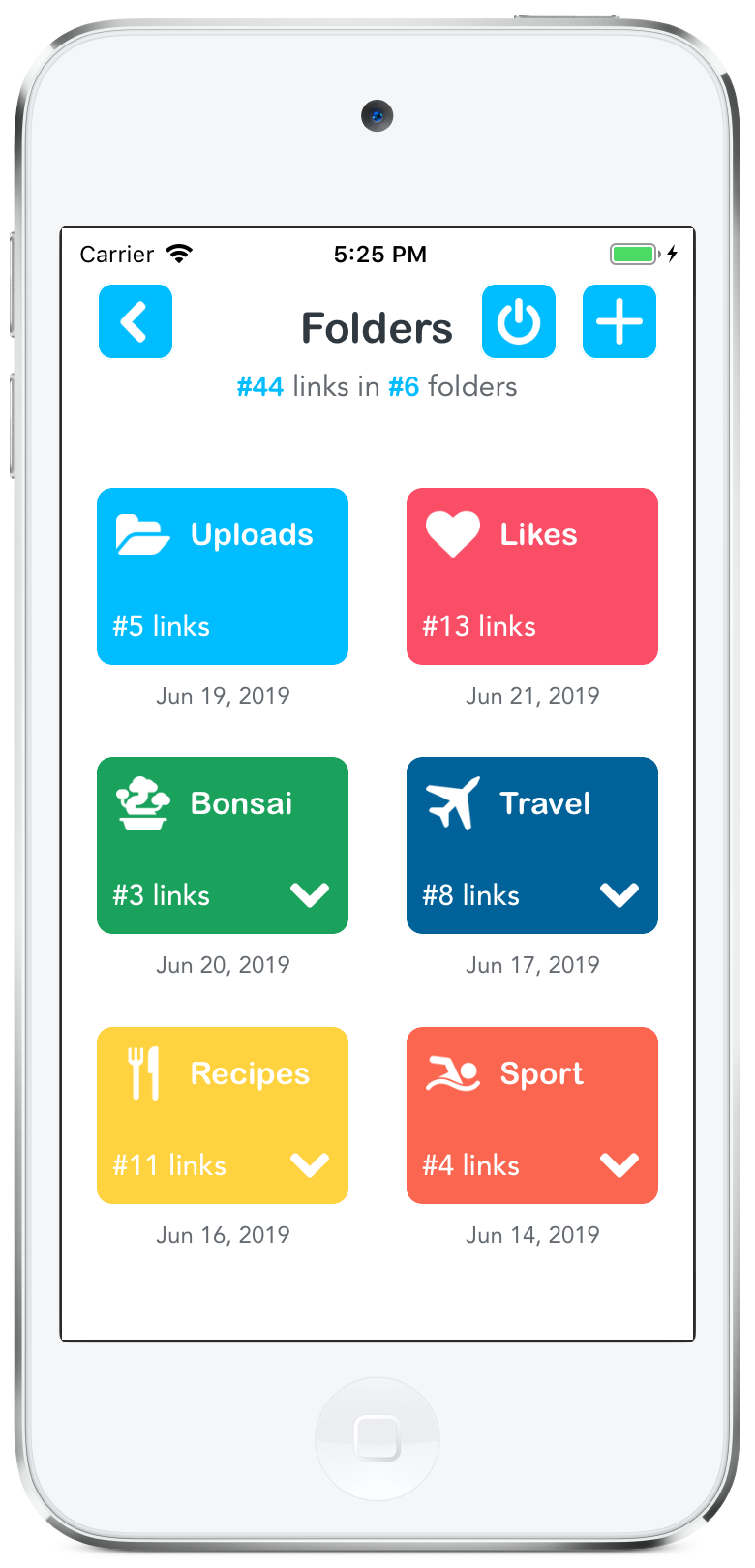Open the Likes folder
This screenshot has width=755, height=1568.
pos(532,576)
